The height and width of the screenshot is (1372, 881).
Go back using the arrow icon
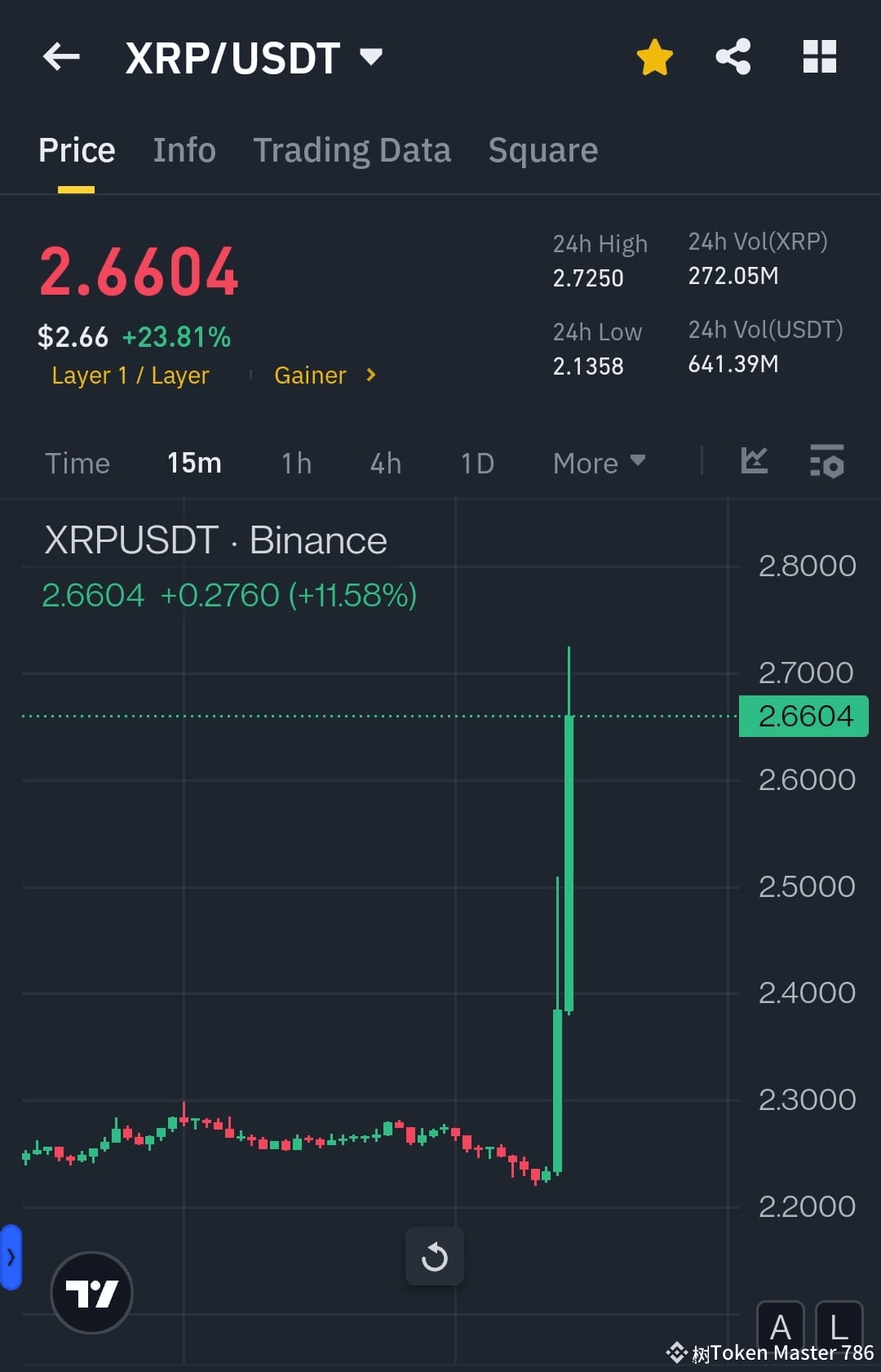[60, 56]
